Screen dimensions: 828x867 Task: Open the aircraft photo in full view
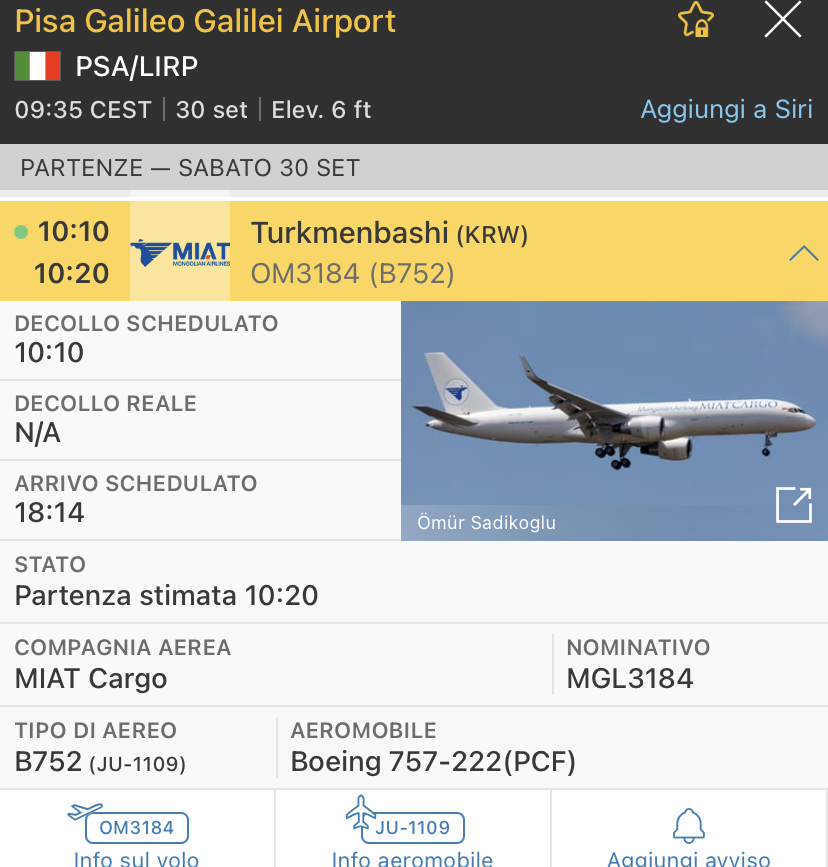[793, 504]
